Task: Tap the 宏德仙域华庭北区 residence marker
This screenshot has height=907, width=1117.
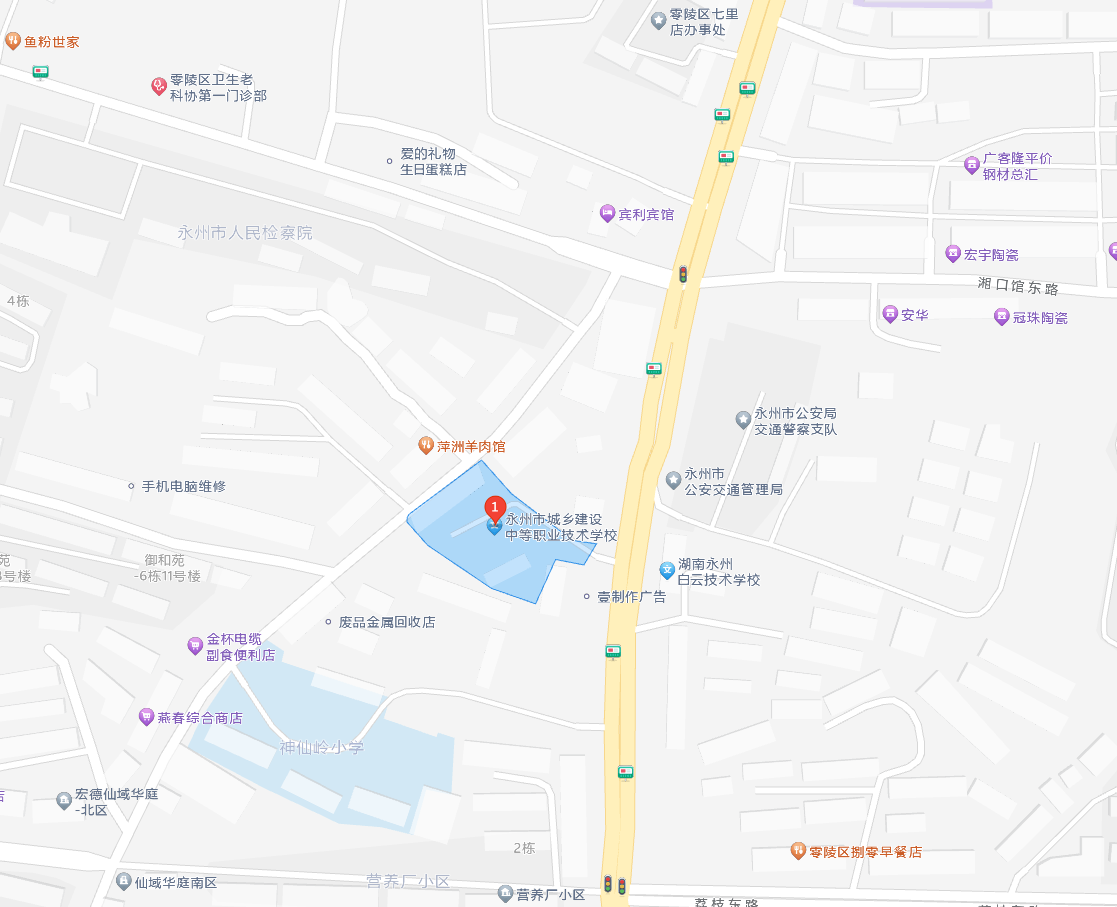Action: coord(64,800)
